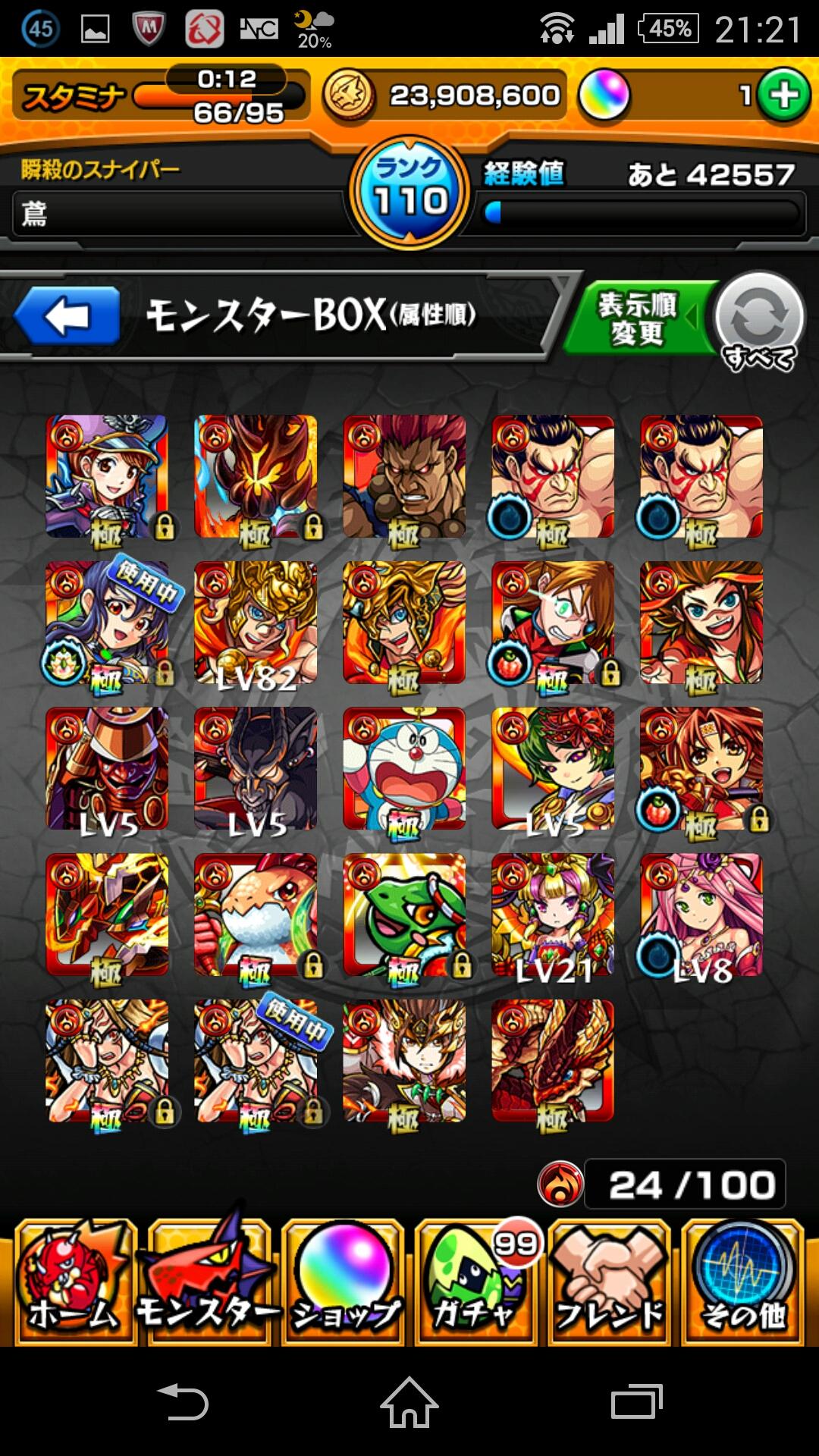
Task: Open the Akuma fighter monster tile
Action: (403, 476)
